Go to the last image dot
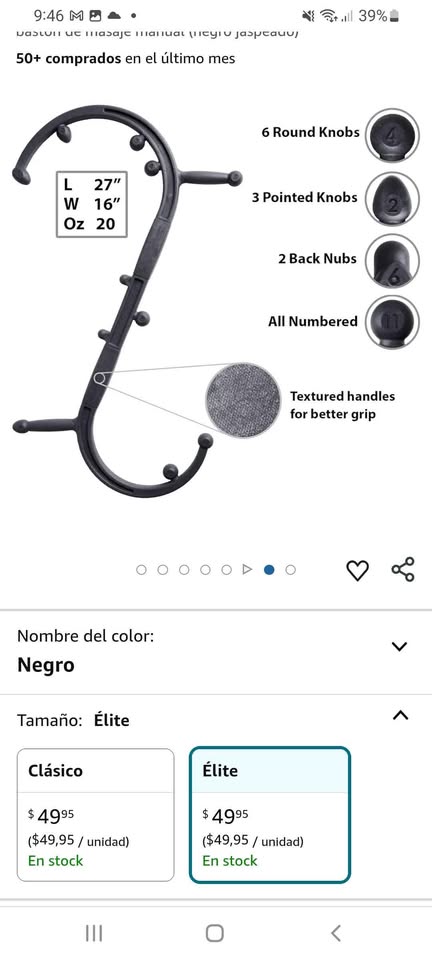Image resolution: width=432 pixels, height=960 pixels. pos(291,570)
